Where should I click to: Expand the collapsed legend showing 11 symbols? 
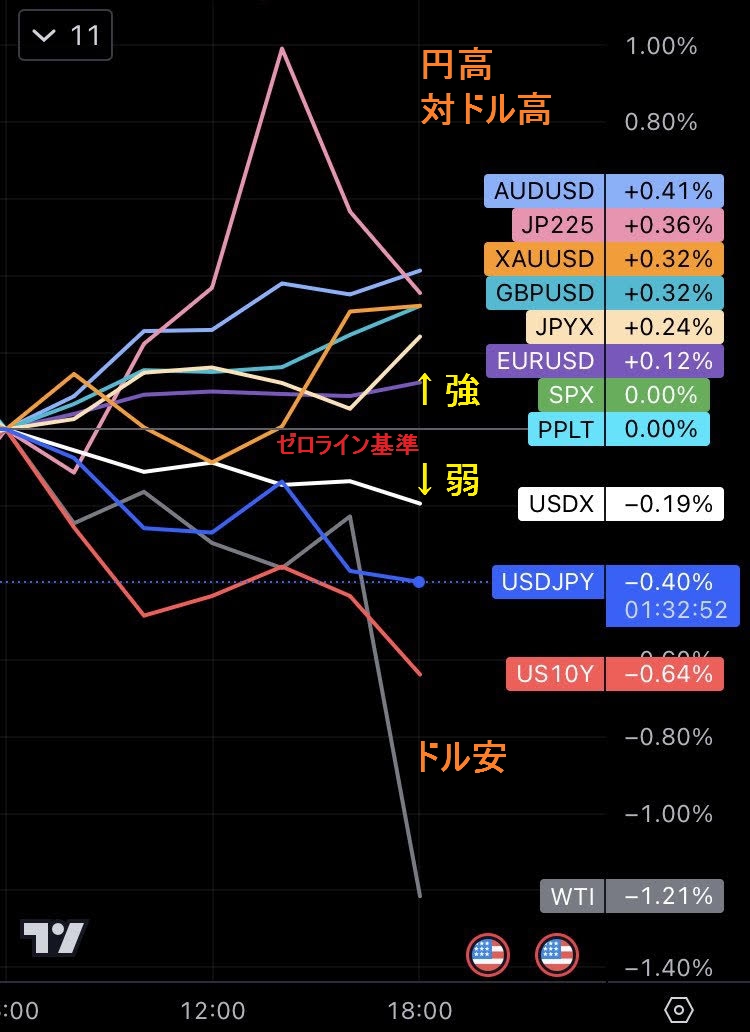(x=65, y=36)
